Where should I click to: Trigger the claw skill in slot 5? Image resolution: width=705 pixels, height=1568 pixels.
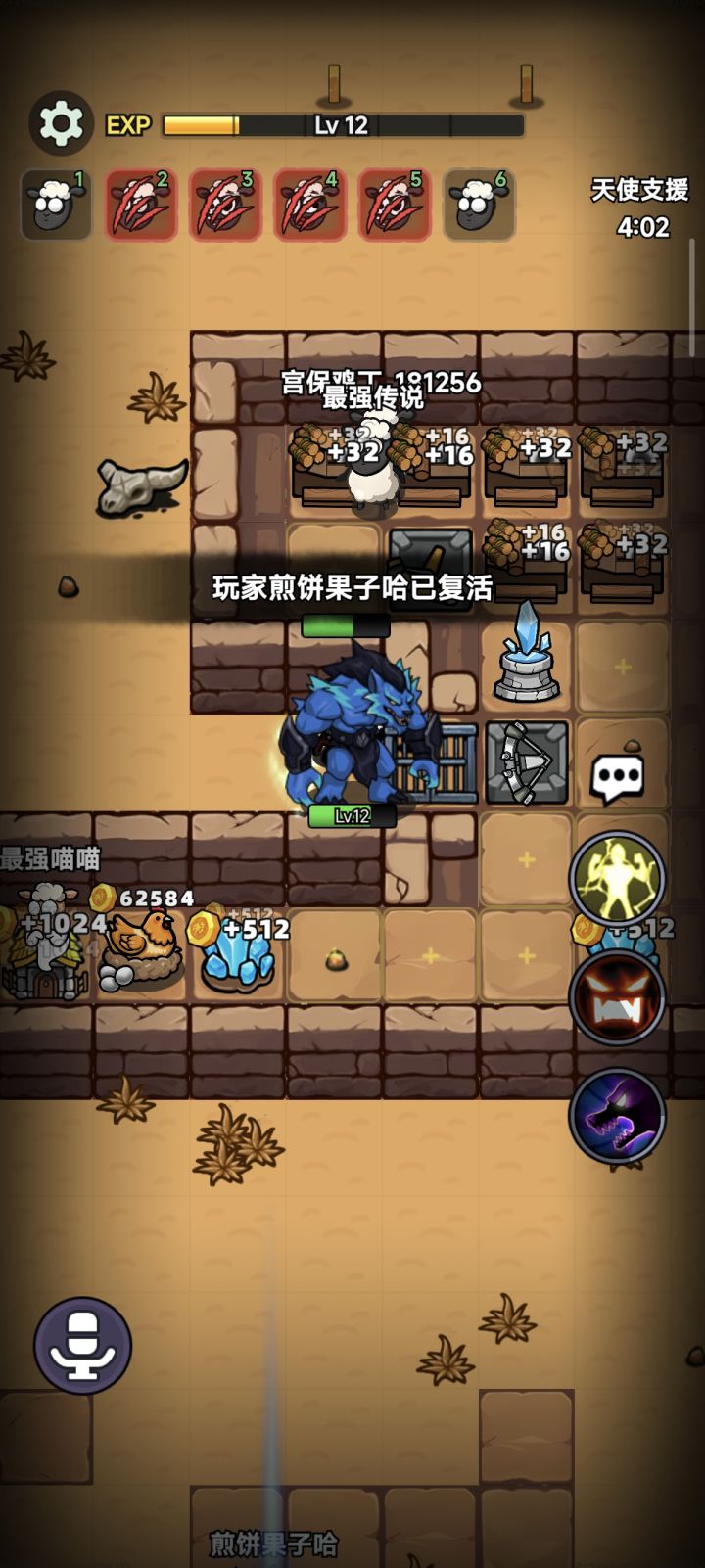393,205
